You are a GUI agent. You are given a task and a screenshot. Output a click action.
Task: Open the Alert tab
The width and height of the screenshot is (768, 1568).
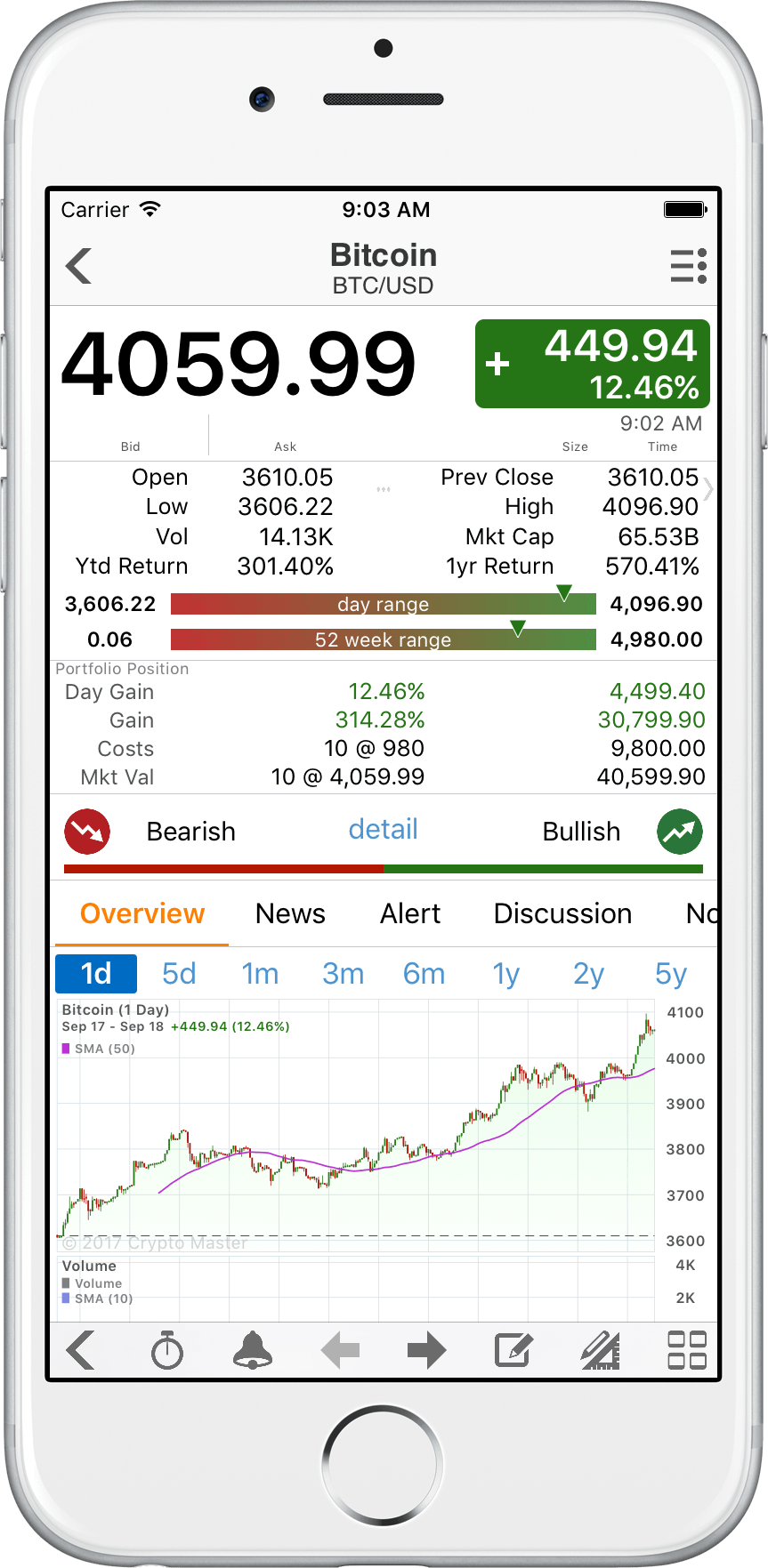[410, 913]
